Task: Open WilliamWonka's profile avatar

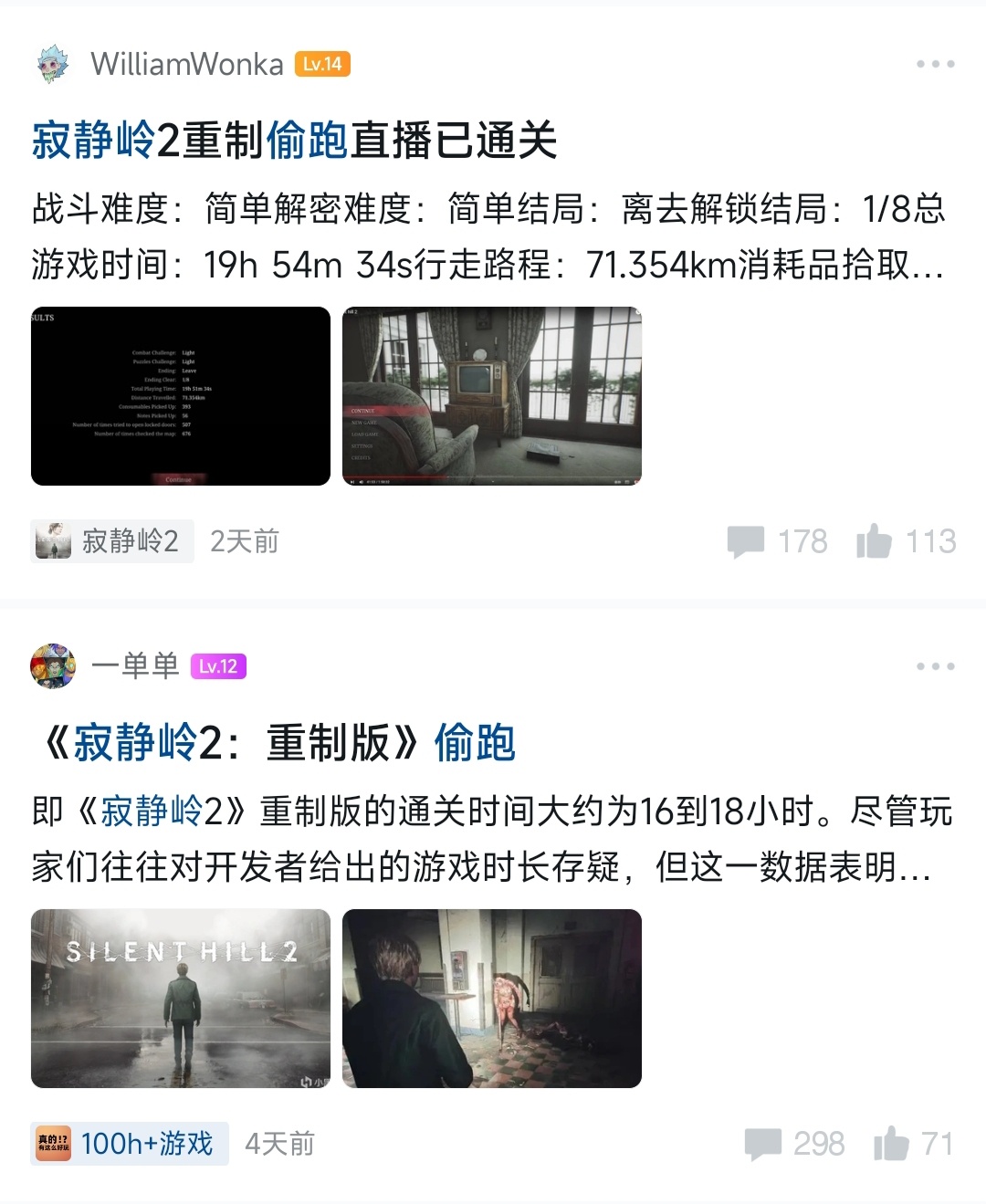Action: coord(53,64)
